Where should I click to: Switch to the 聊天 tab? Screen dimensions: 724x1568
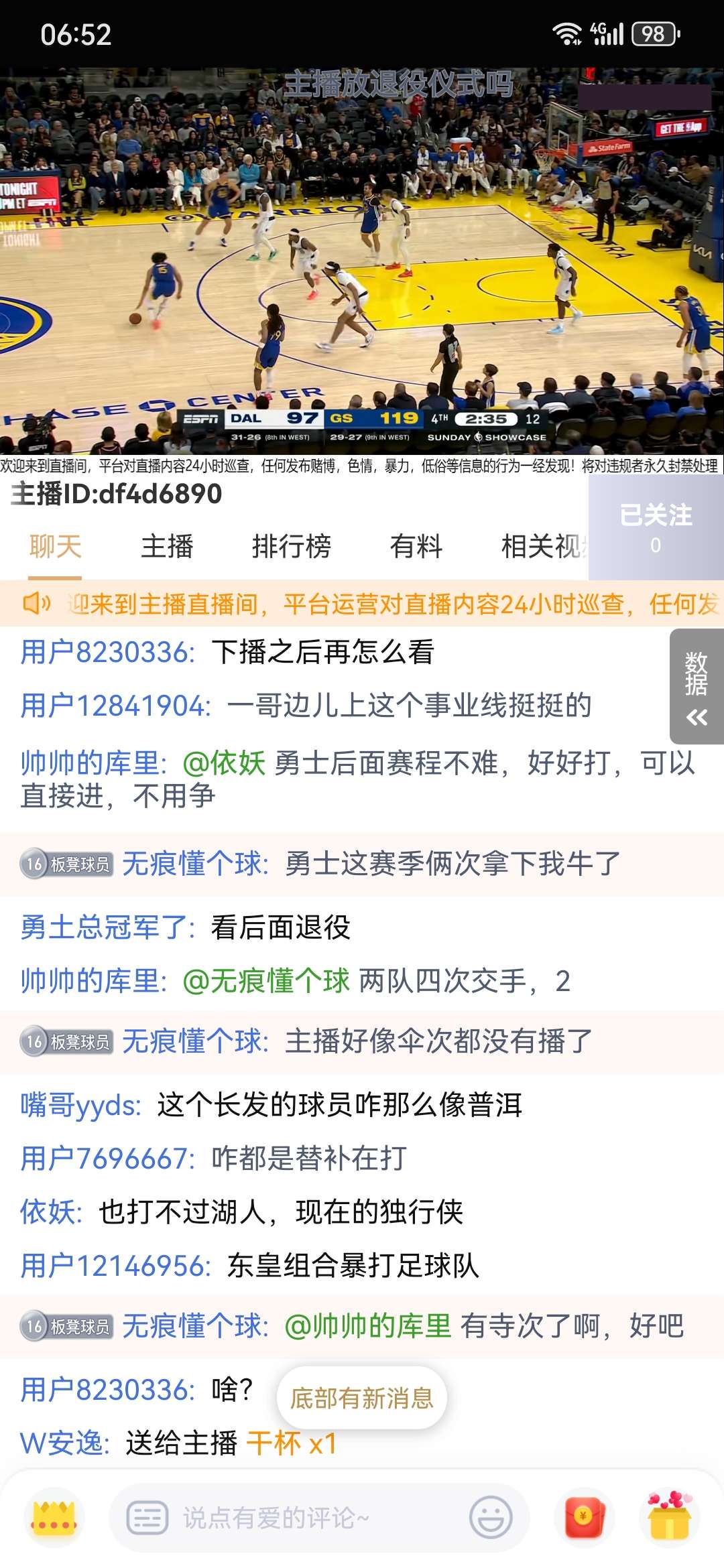[56, 547]
